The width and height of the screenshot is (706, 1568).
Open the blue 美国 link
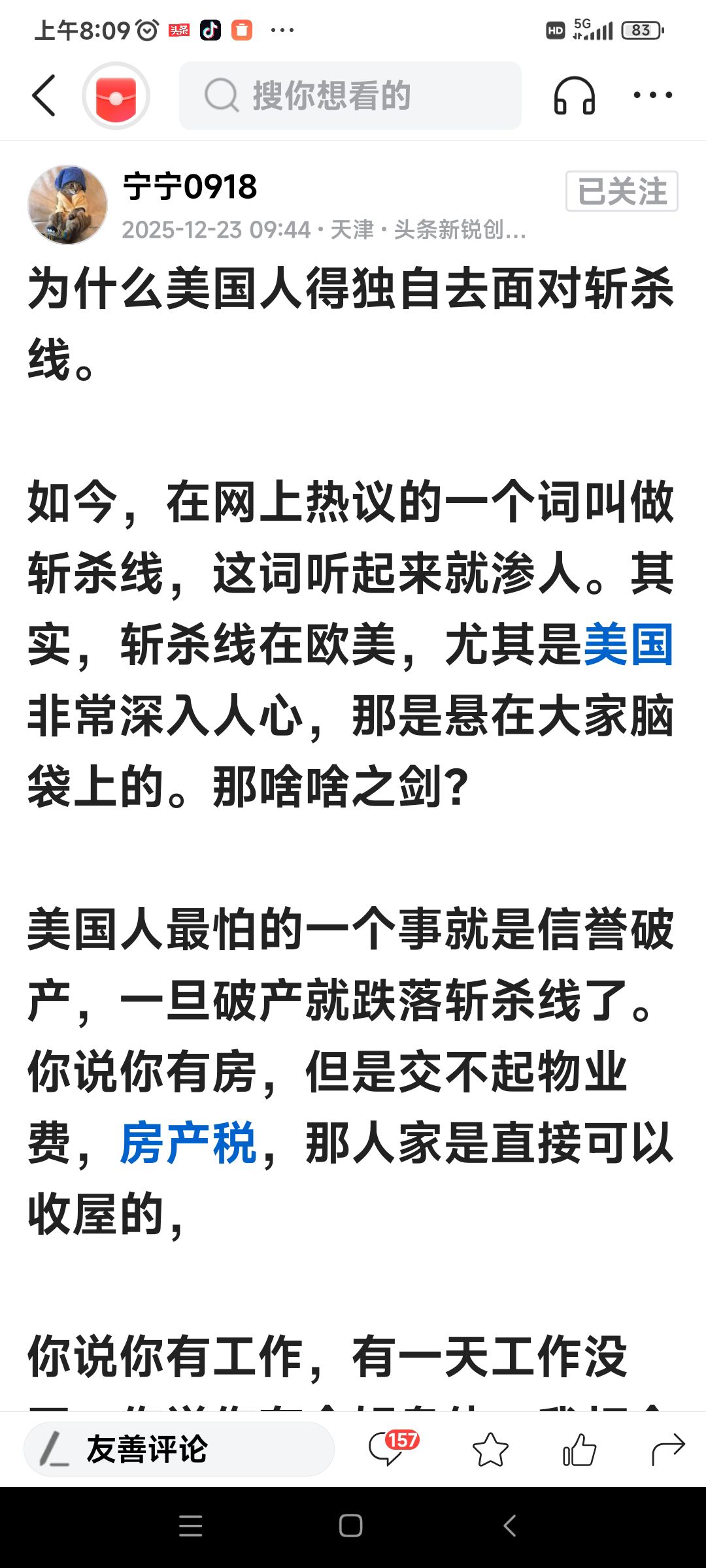(x=628, y=645)
